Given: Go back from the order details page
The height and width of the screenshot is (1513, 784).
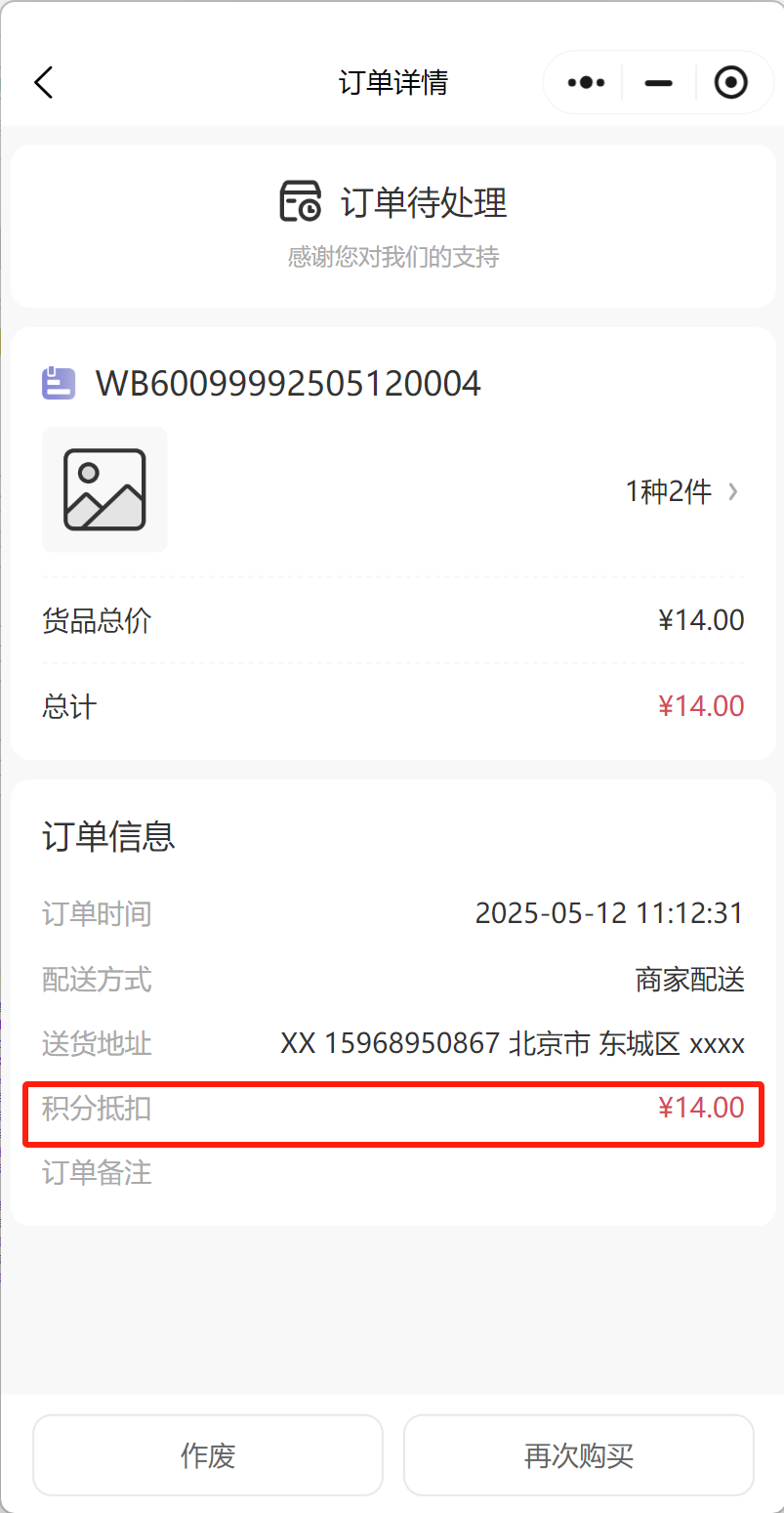Looking at the screenshot, I should click(43, 83).
